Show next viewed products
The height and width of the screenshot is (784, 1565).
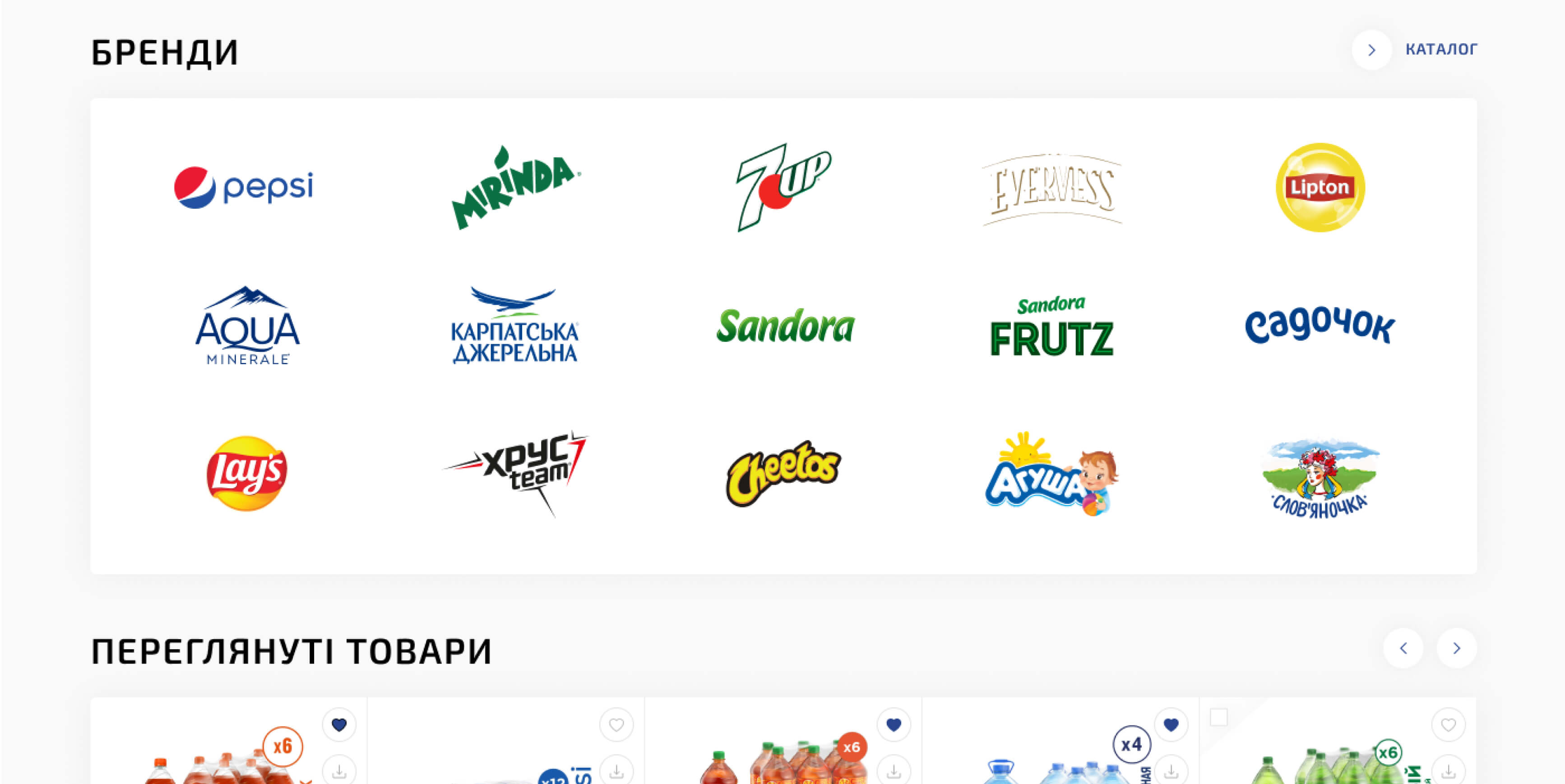coord(1456,648)
